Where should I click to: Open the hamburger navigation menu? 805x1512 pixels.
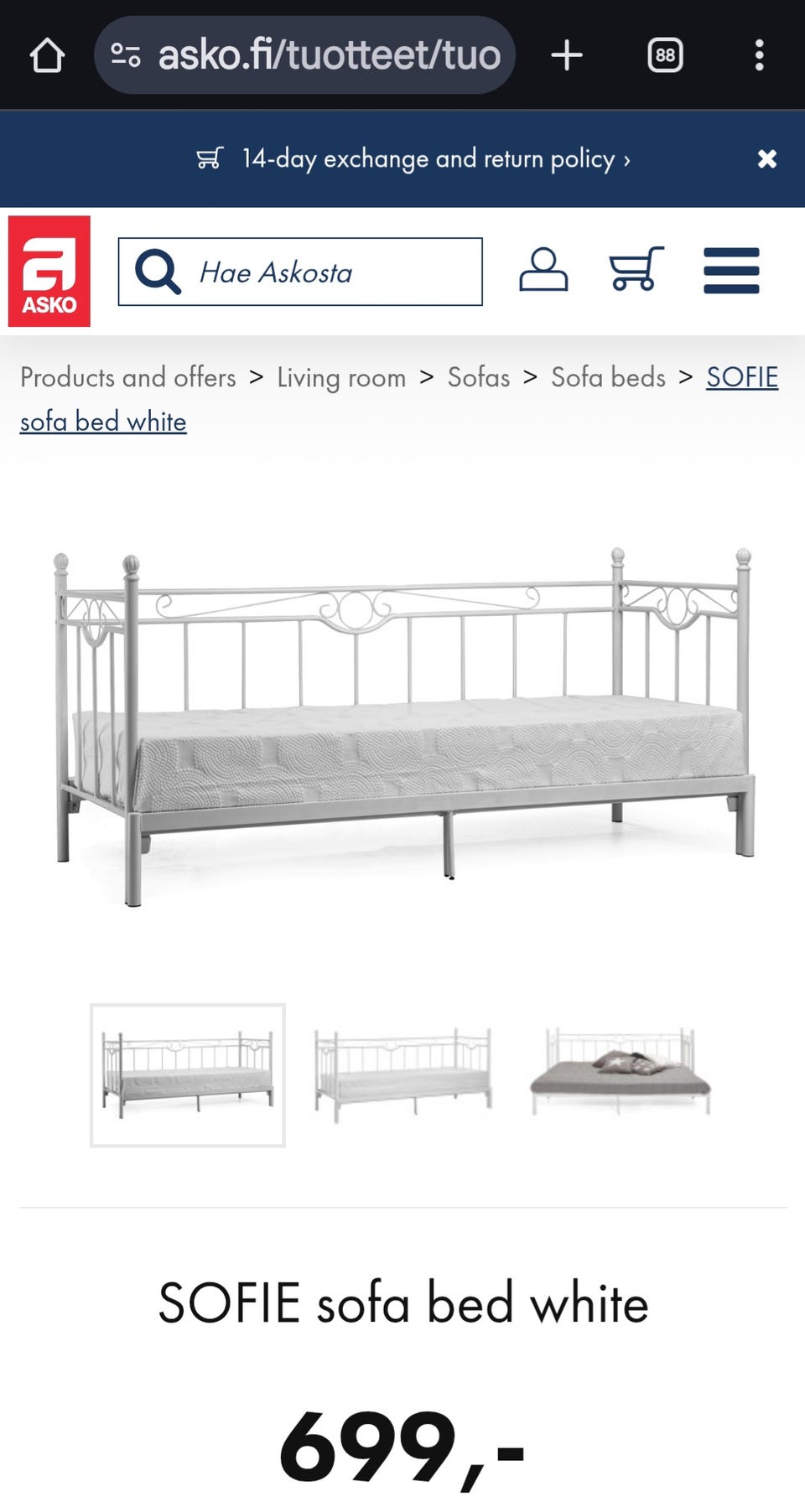[x=731, y=270]
